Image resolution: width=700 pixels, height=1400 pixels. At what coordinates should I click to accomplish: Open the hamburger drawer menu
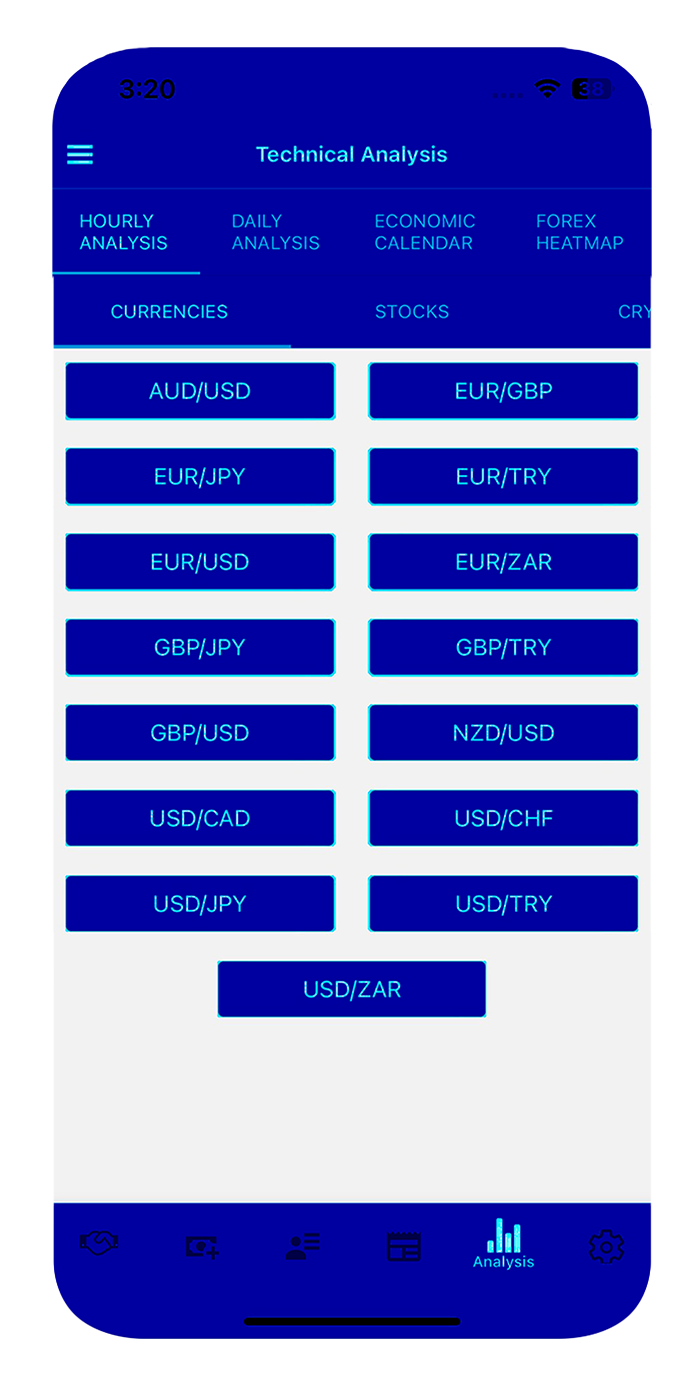coord(80,155)
